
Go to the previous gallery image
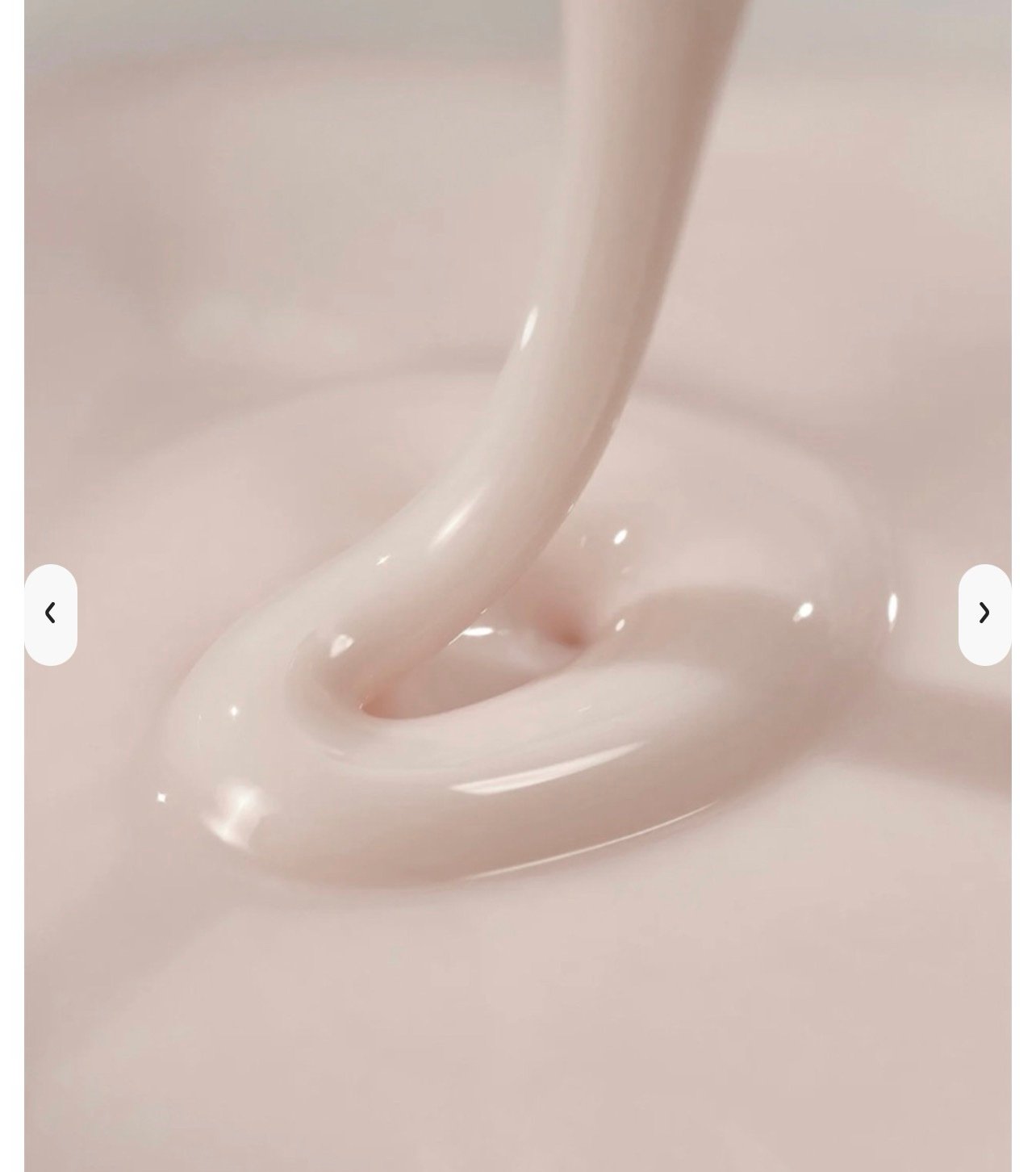pyautogui.click(x=50, y=614)
